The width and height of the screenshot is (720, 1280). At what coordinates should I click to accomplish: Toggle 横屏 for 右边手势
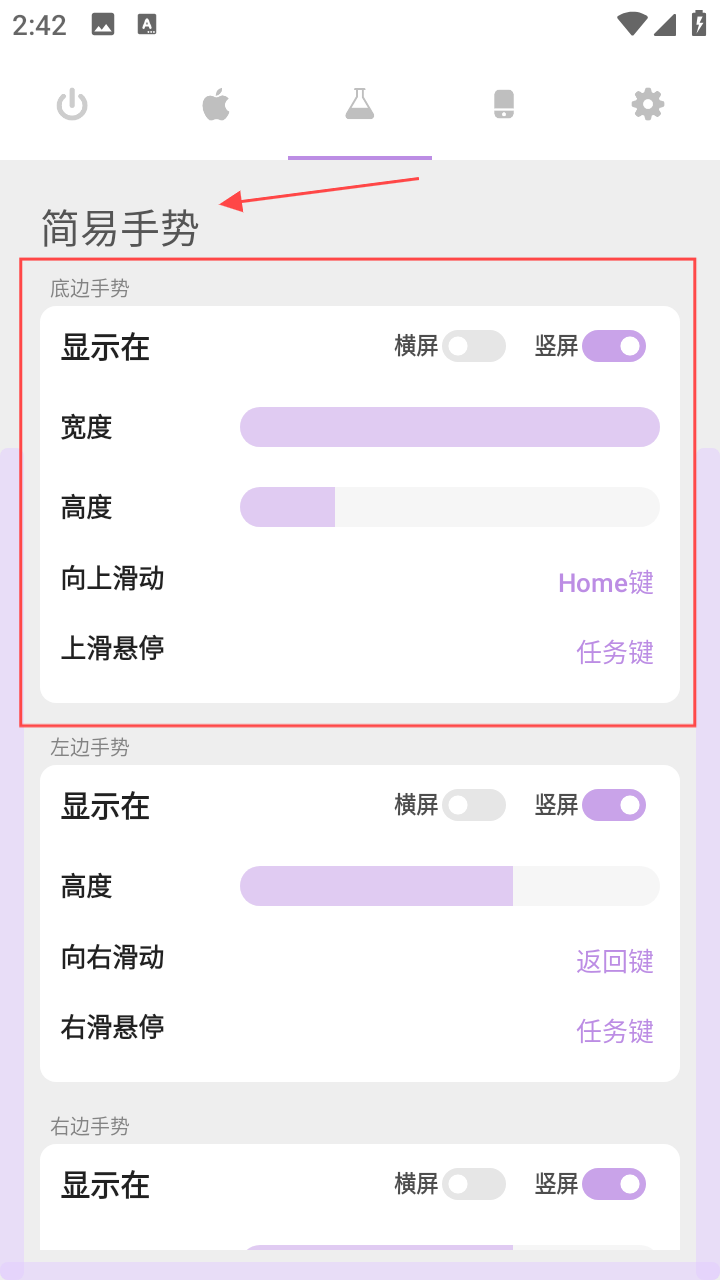coord(473,1185)
